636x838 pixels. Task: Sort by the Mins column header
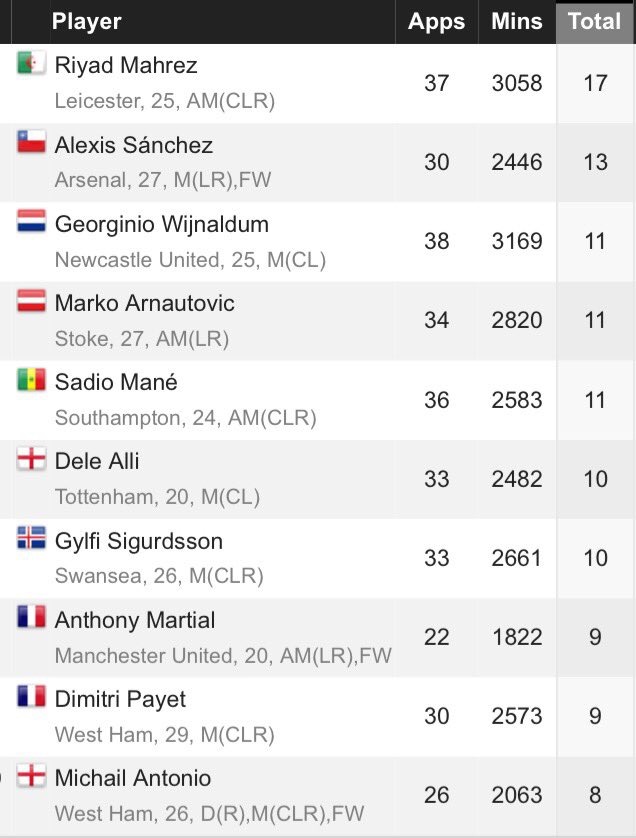pos(516,21)
